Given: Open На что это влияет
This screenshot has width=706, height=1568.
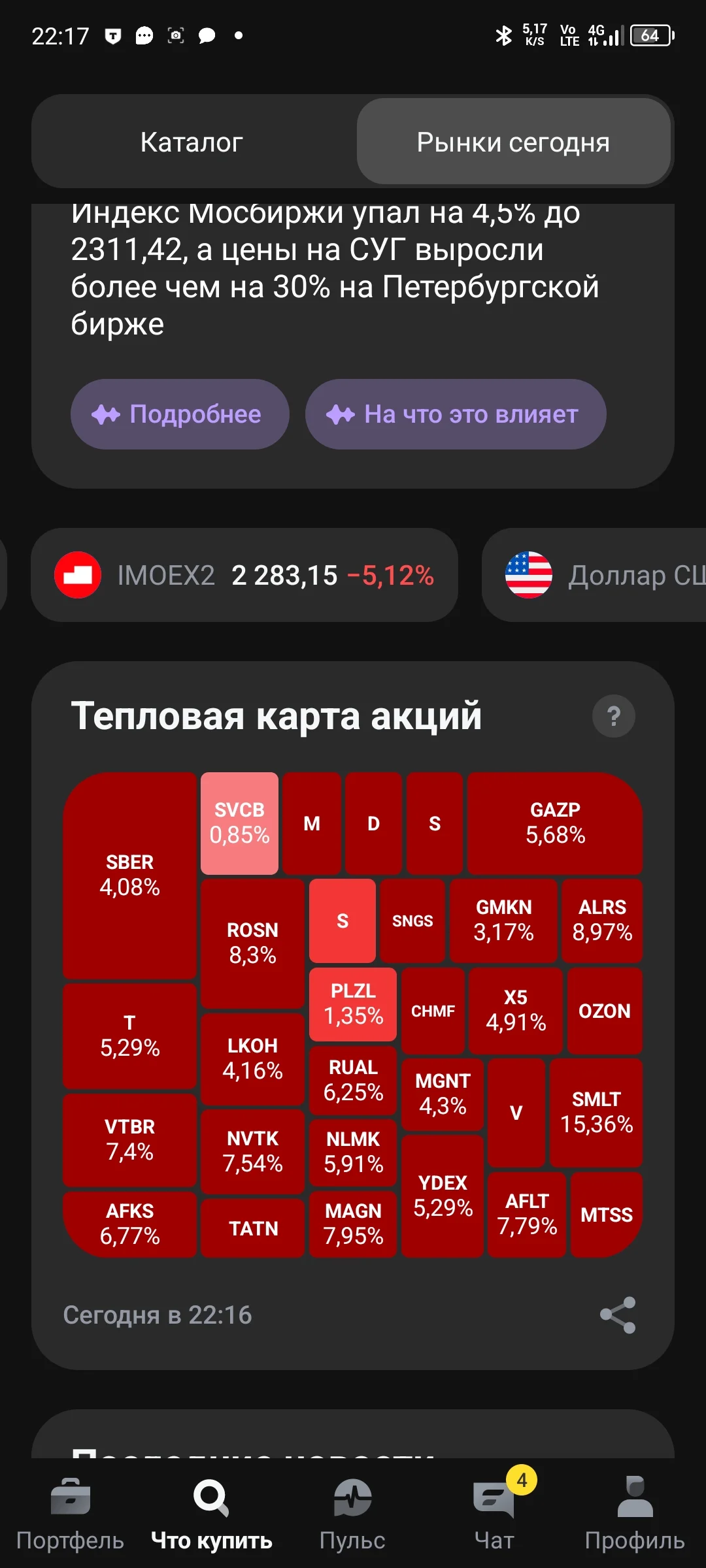Looking at the screenshot, I should [456, 414].
